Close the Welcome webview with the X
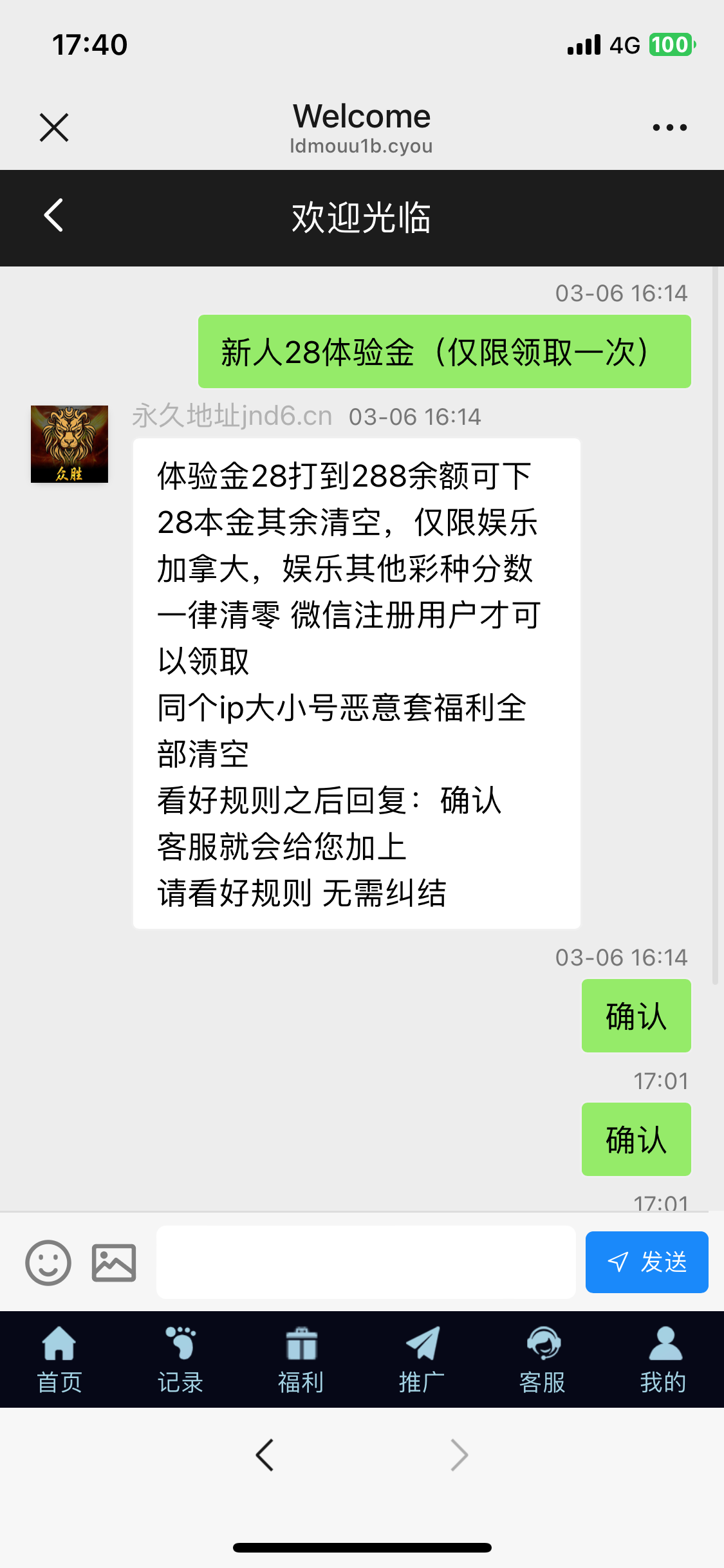724x1568 pixels. [54, 127]
